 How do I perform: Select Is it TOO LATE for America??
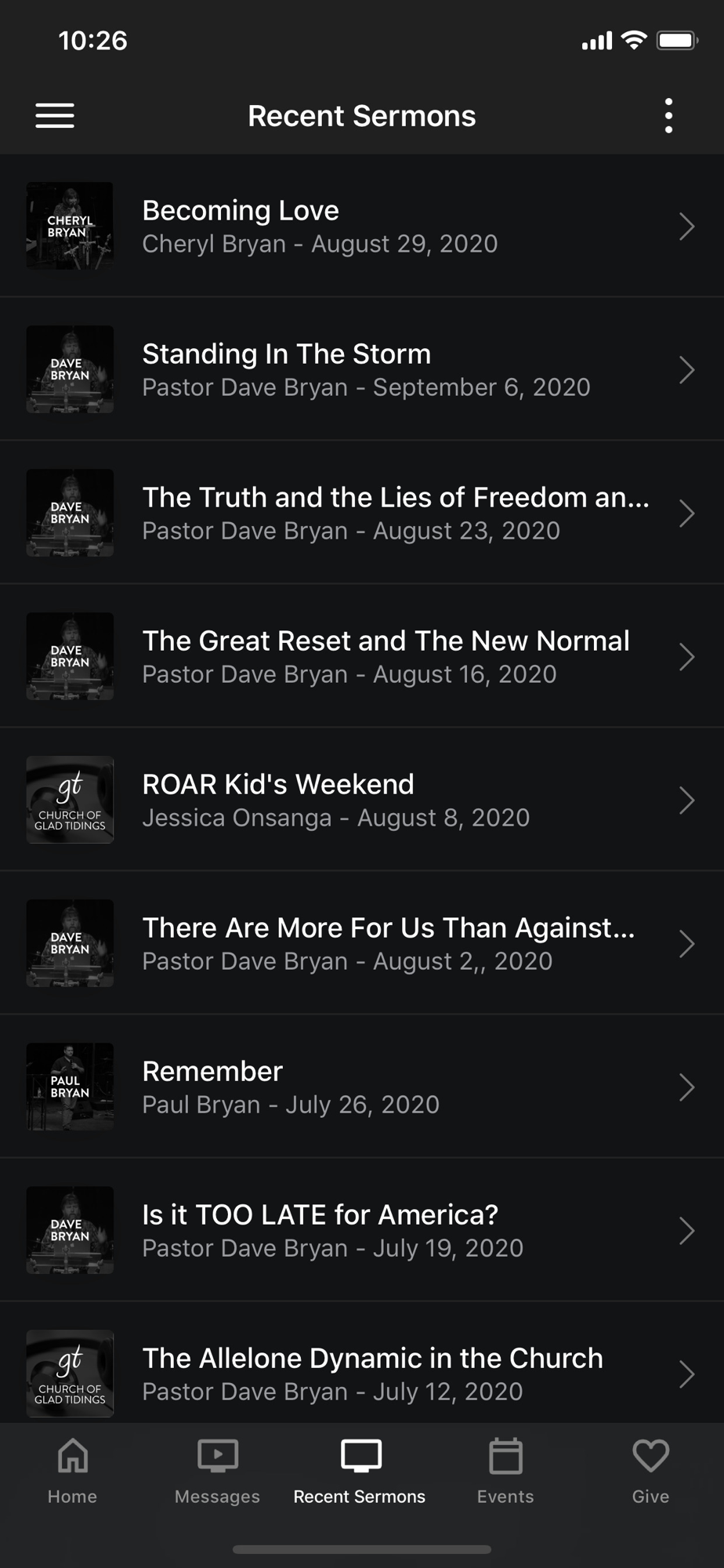coord(362,1231)
